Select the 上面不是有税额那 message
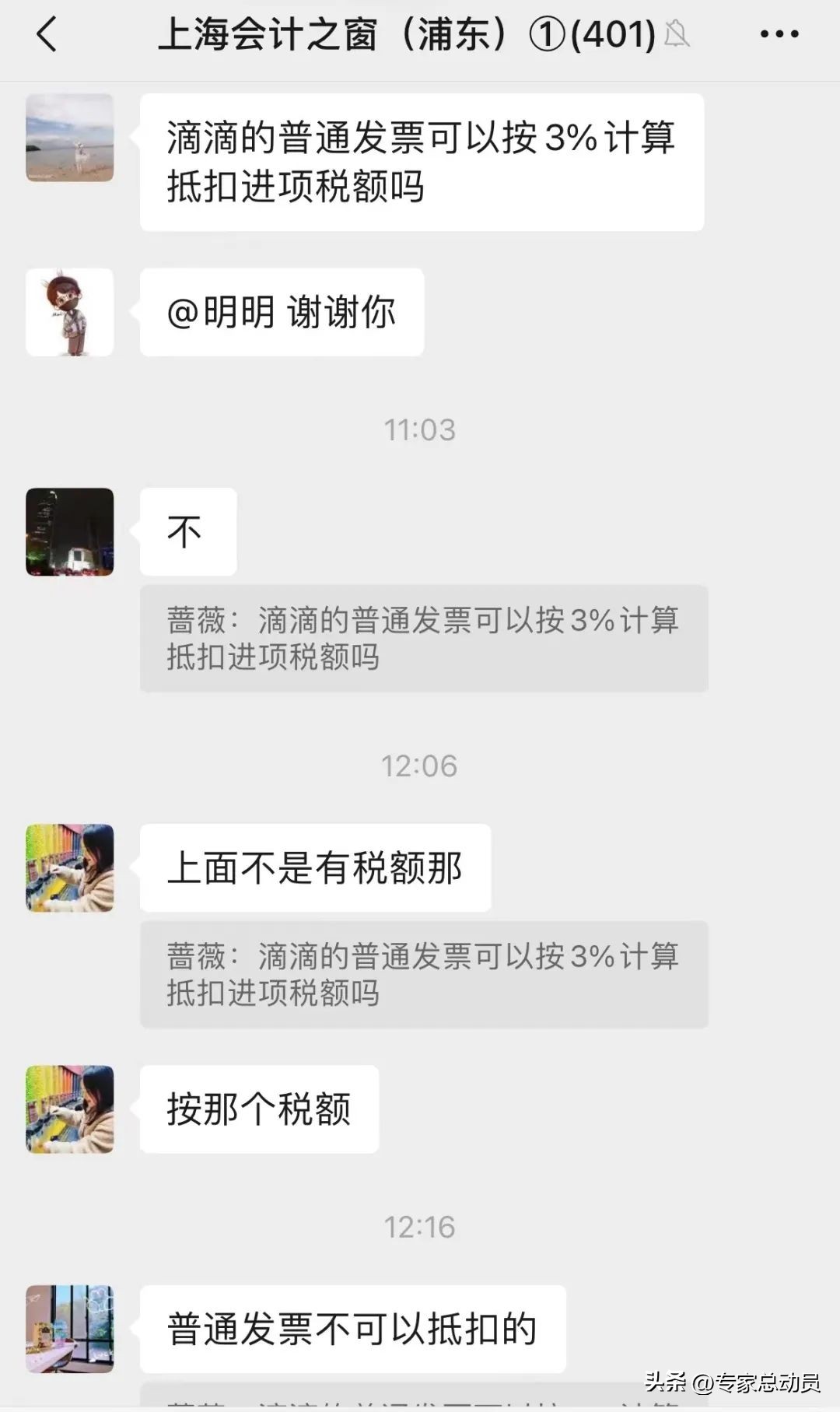 (x=315, y=869)
